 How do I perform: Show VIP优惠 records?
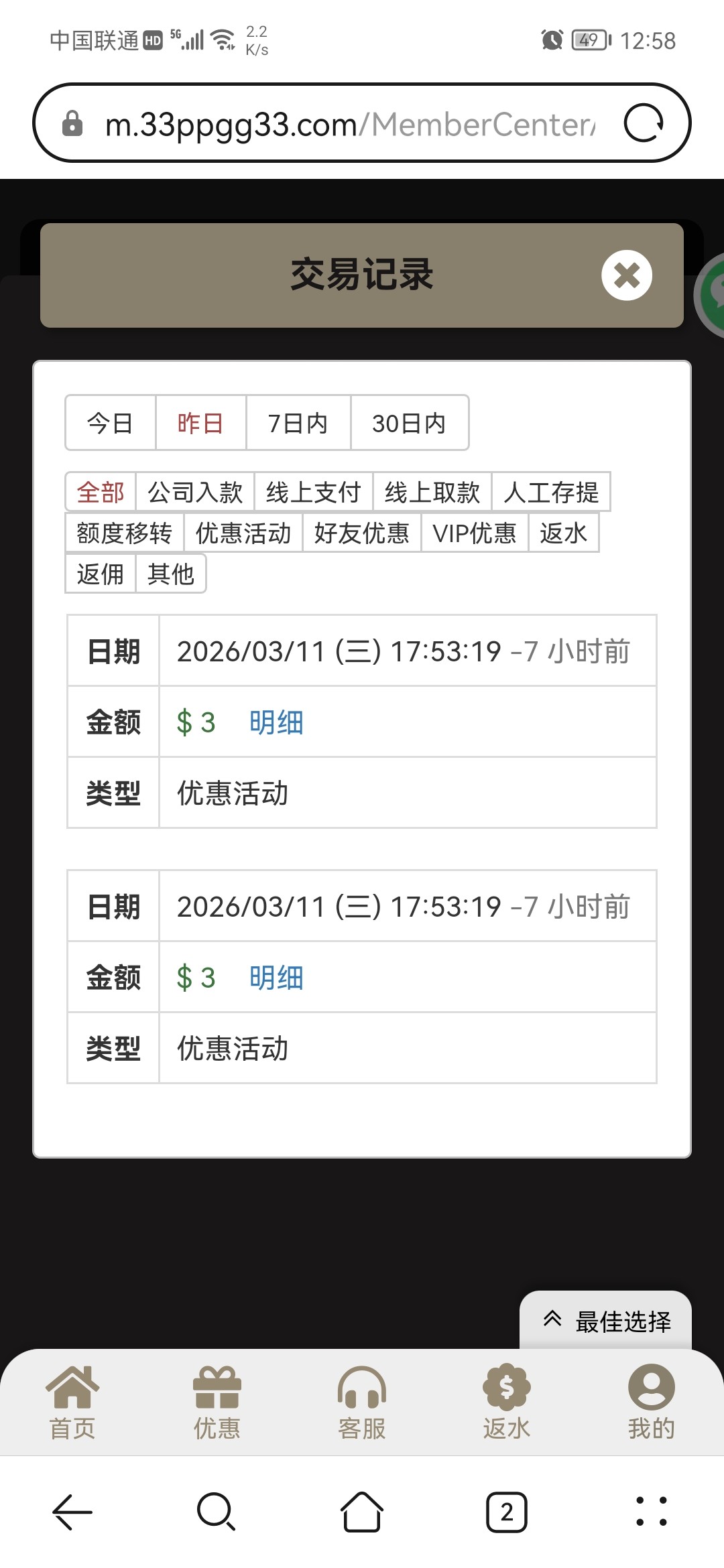[475, 533]
